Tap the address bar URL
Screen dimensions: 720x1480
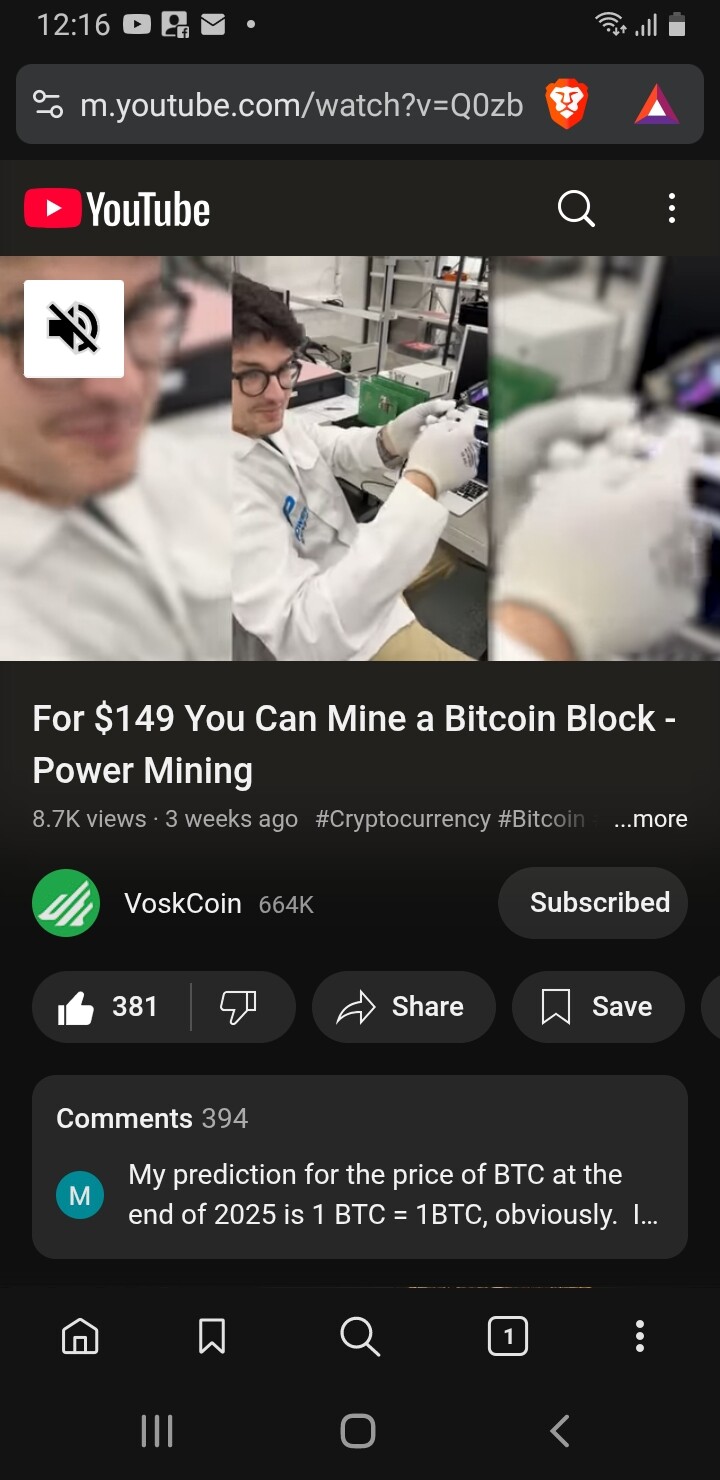pyautogui.click(x=301, y=105)
